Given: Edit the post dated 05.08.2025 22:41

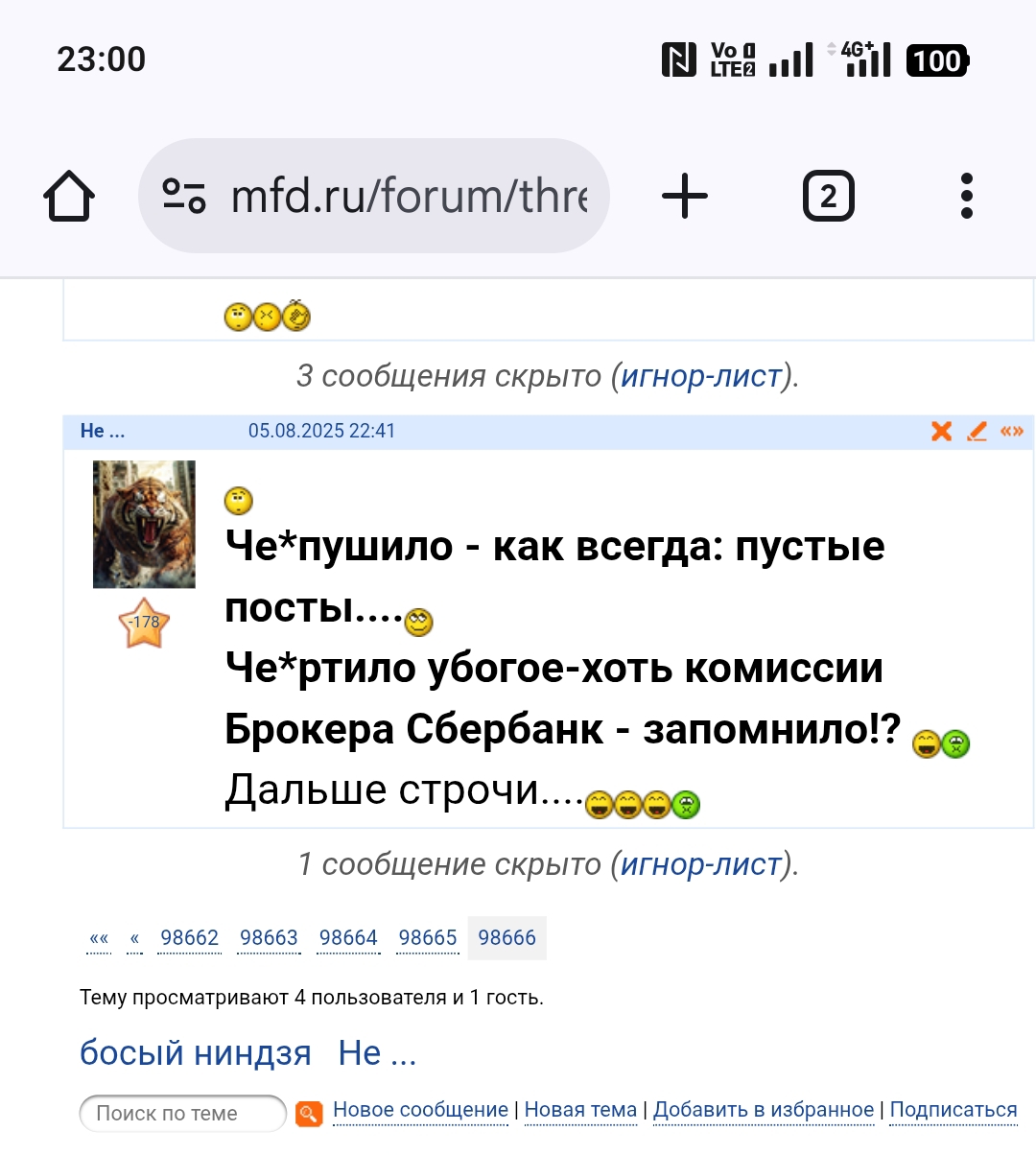Looking at the screenshot, I should click(977, 432).
